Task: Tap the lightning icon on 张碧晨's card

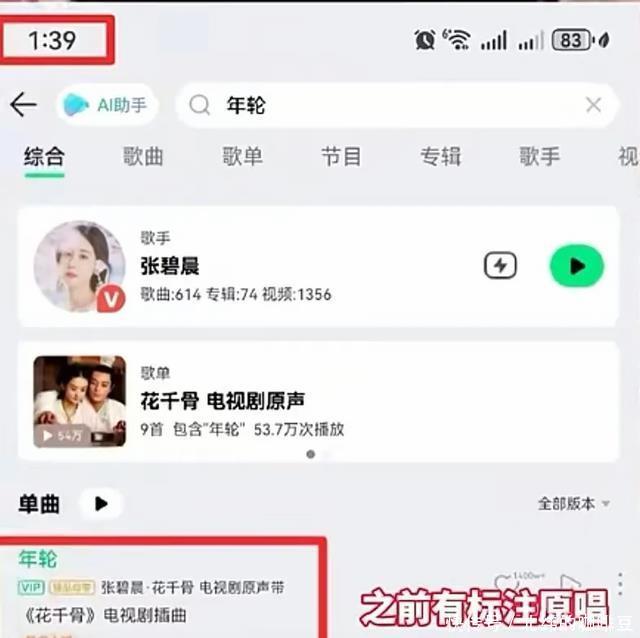Action: pyautogui.click(x=500, y=266)
